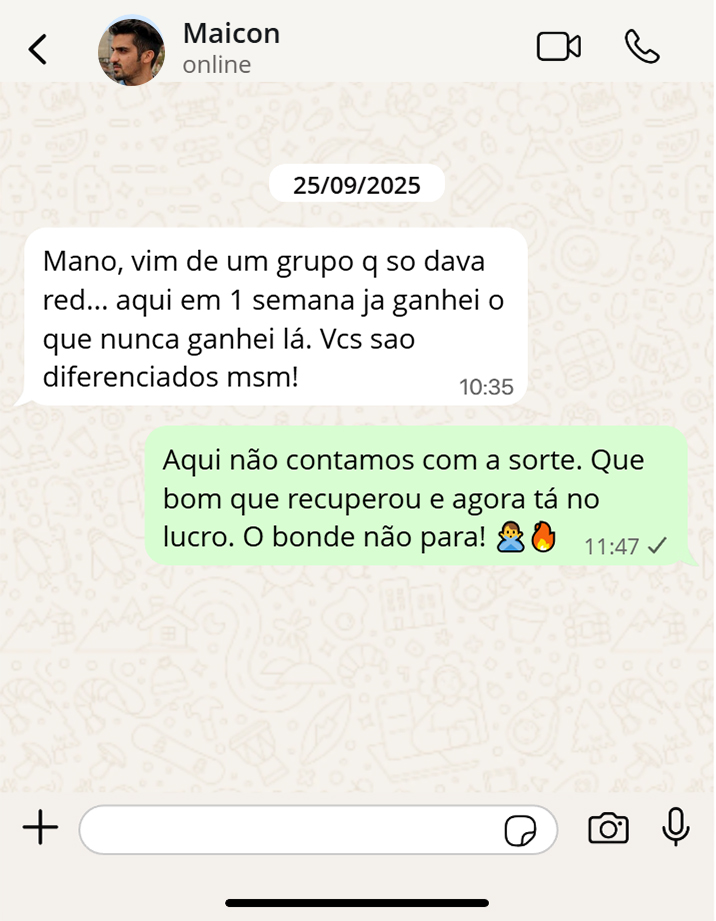716x921 pixels.
Task: Open the attachment plus menu
Action: (x=40, y=828)
